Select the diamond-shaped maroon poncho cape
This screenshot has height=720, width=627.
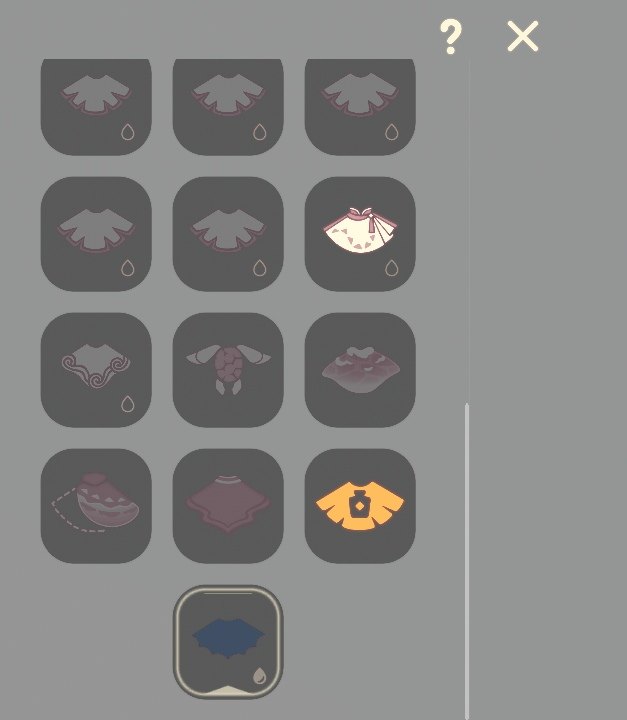(228, 506)
